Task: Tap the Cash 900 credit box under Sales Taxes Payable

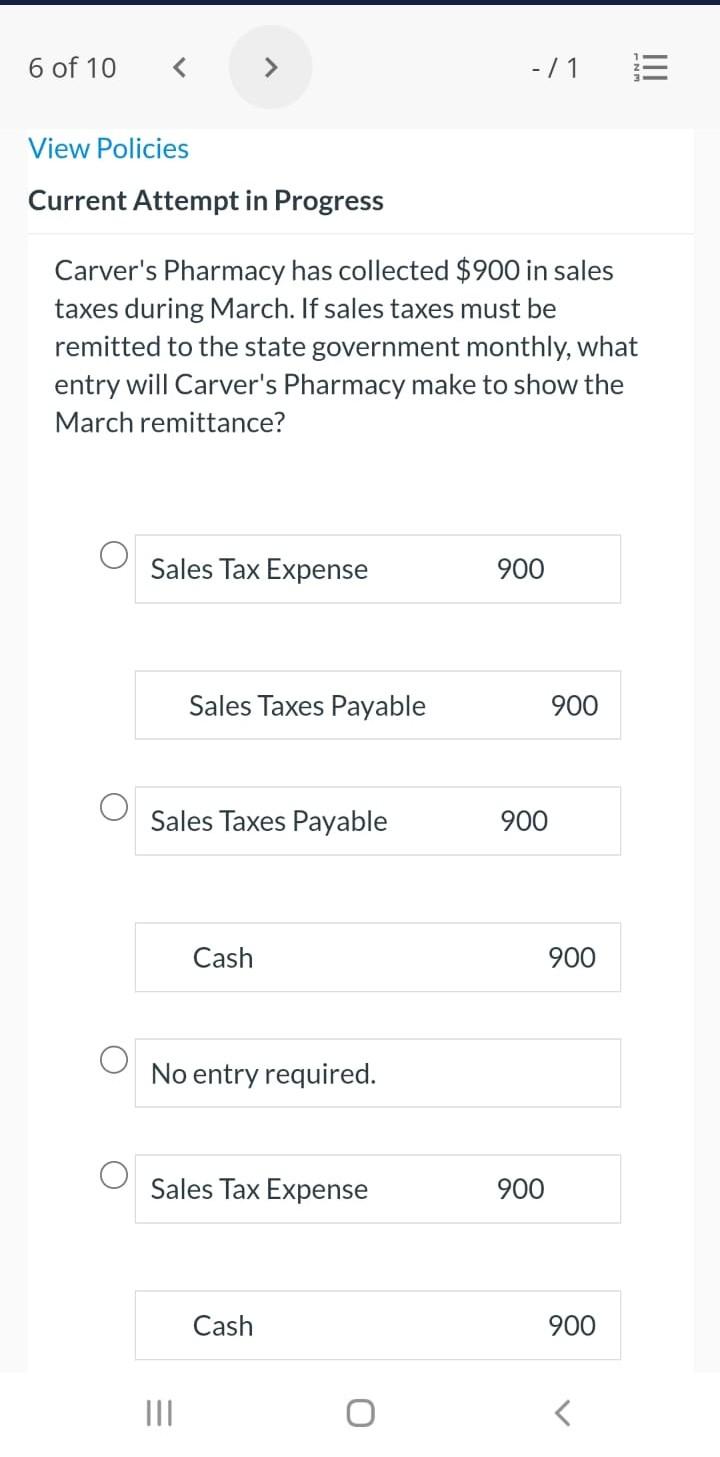Action: click(378, 957)
